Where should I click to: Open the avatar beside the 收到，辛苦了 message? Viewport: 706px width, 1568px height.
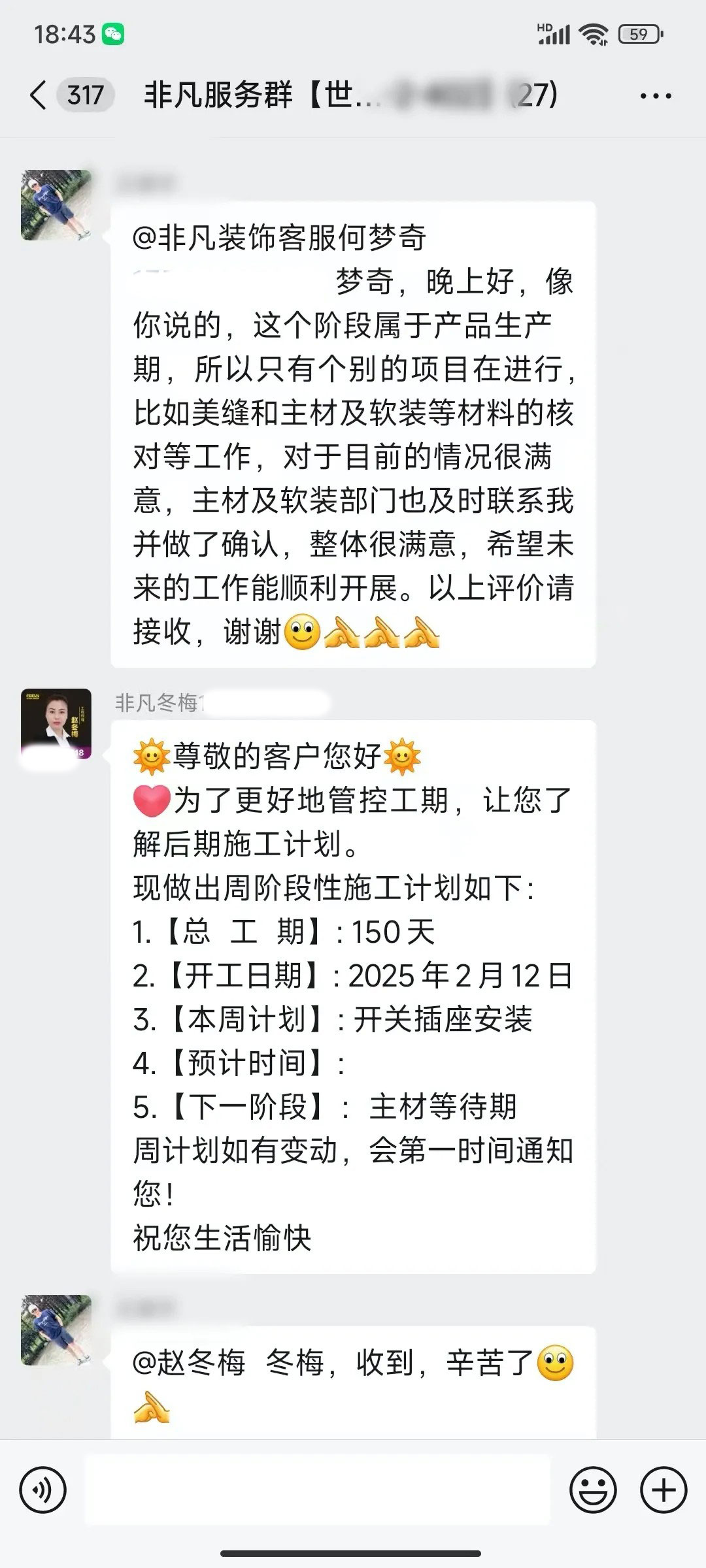coord(56,1330)
